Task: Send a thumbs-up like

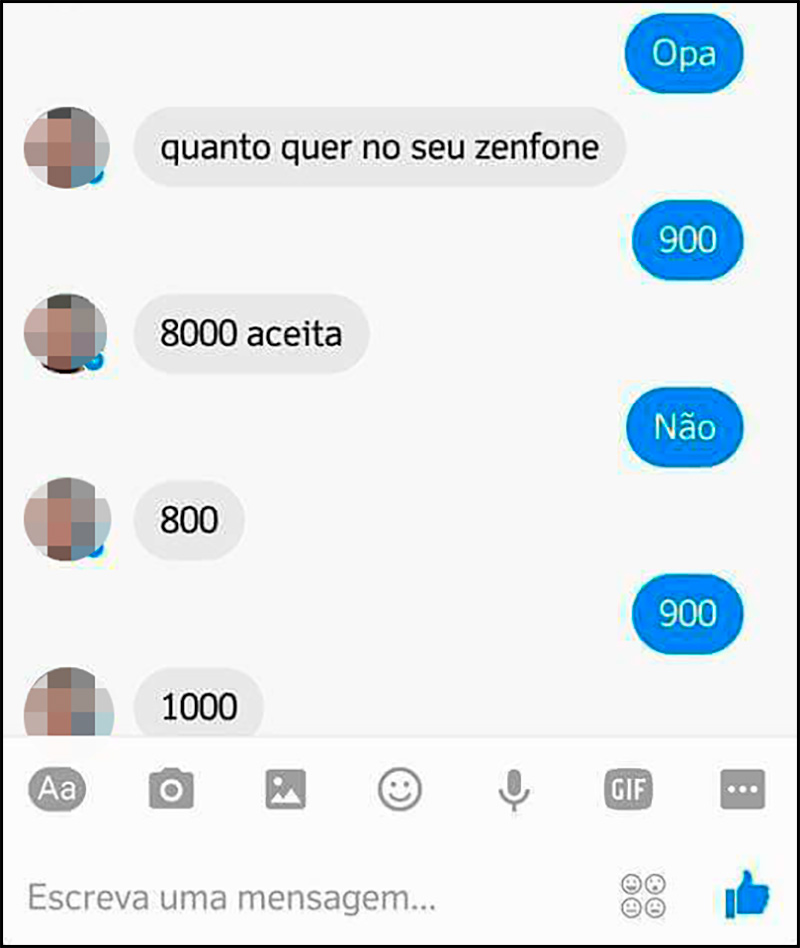Action: coord(746,894)
